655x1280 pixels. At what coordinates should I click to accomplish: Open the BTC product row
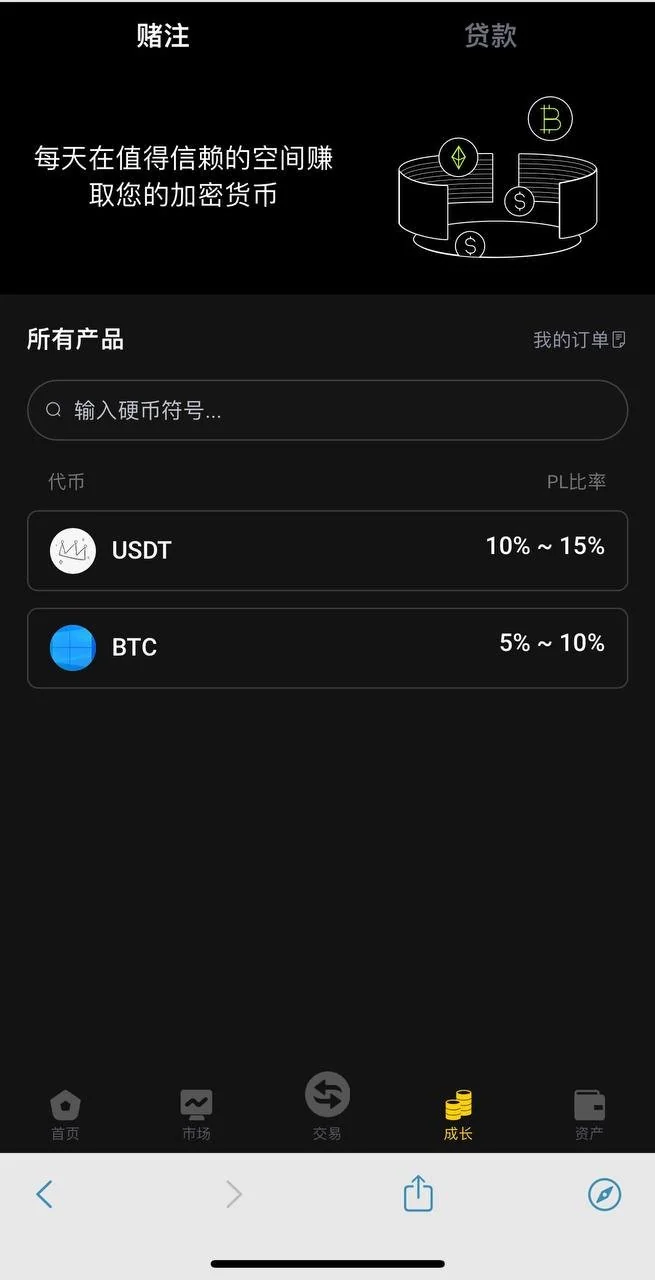[327, 647]
